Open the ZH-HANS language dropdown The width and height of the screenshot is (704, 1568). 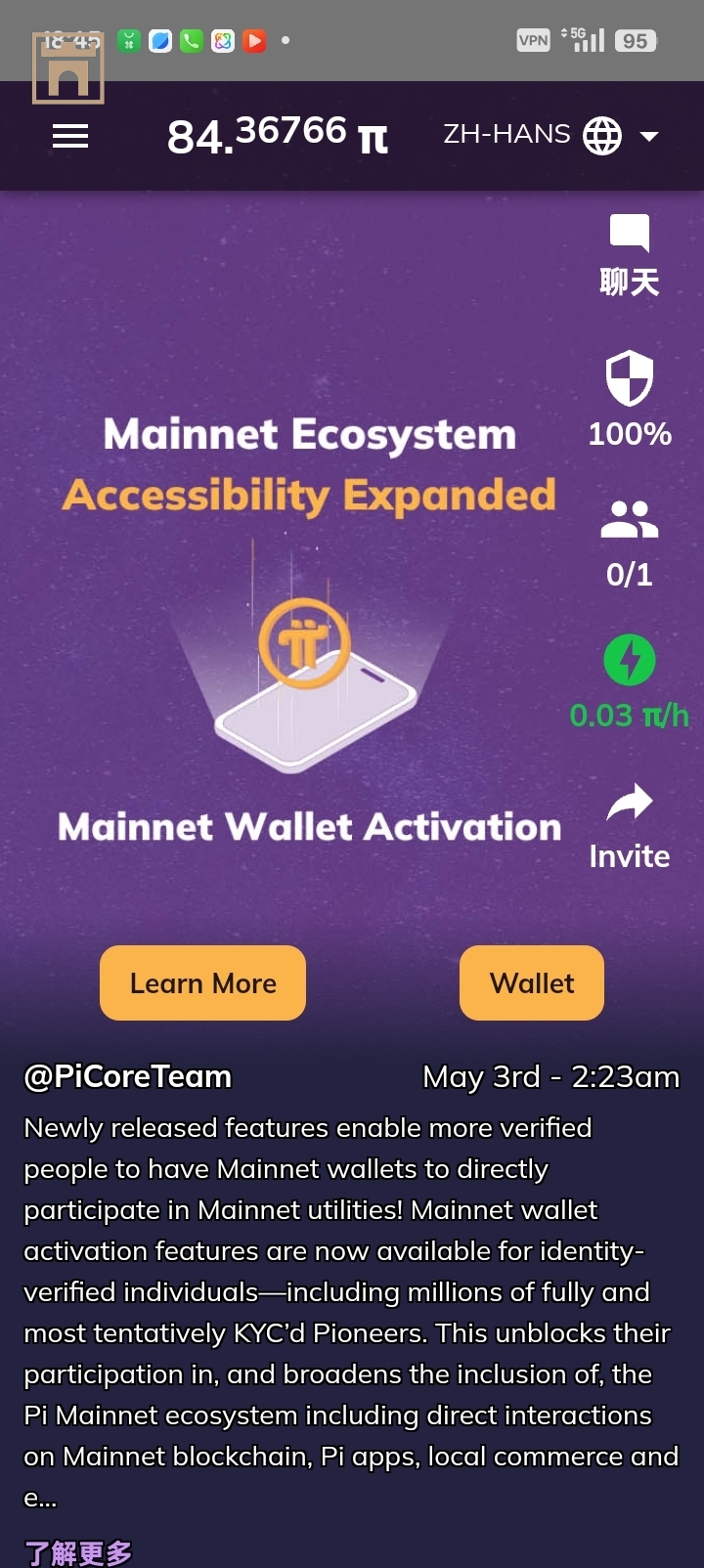point(550,135)
